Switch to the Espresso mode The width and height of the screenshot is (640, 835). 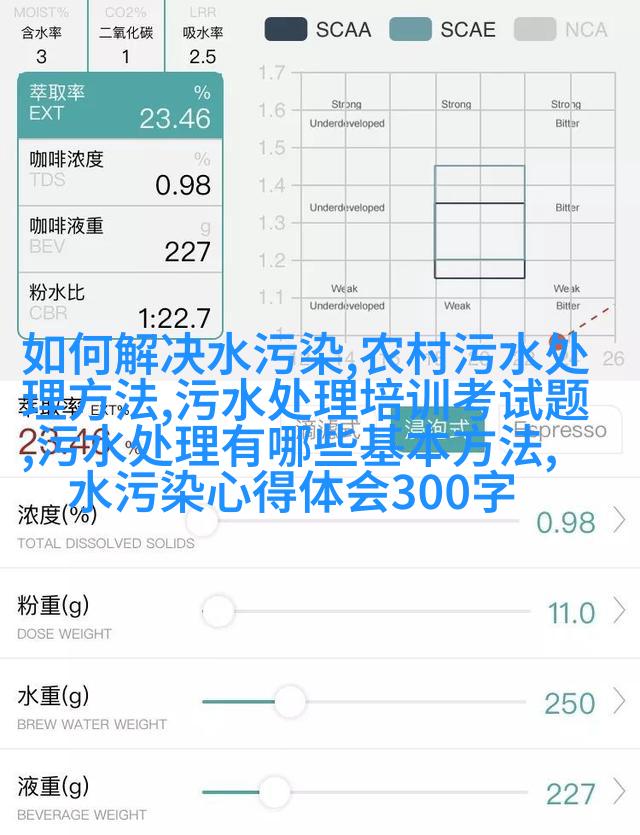[565, 430]
